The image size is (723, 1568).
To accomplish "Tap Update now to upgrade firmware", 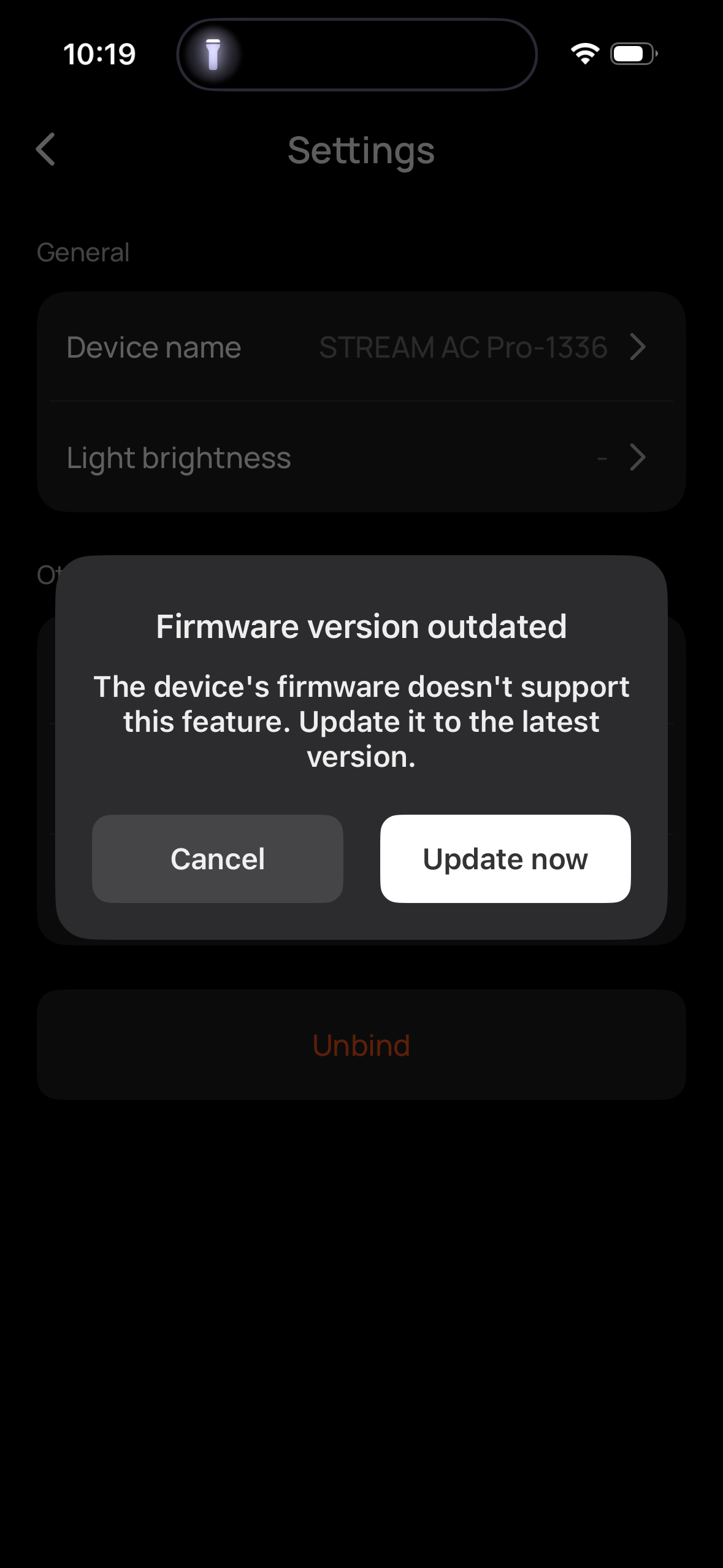I will tap(505, 858).
